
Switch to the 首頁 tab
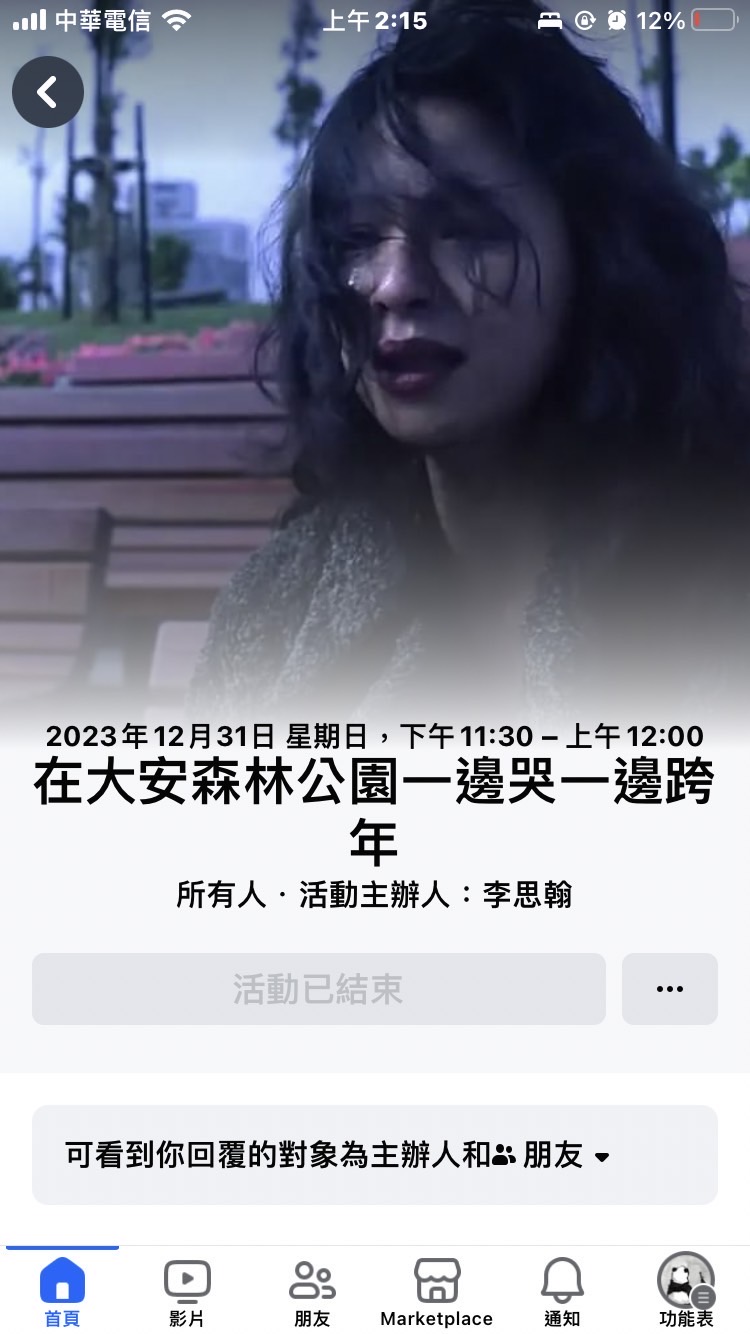pos(62,1291)
